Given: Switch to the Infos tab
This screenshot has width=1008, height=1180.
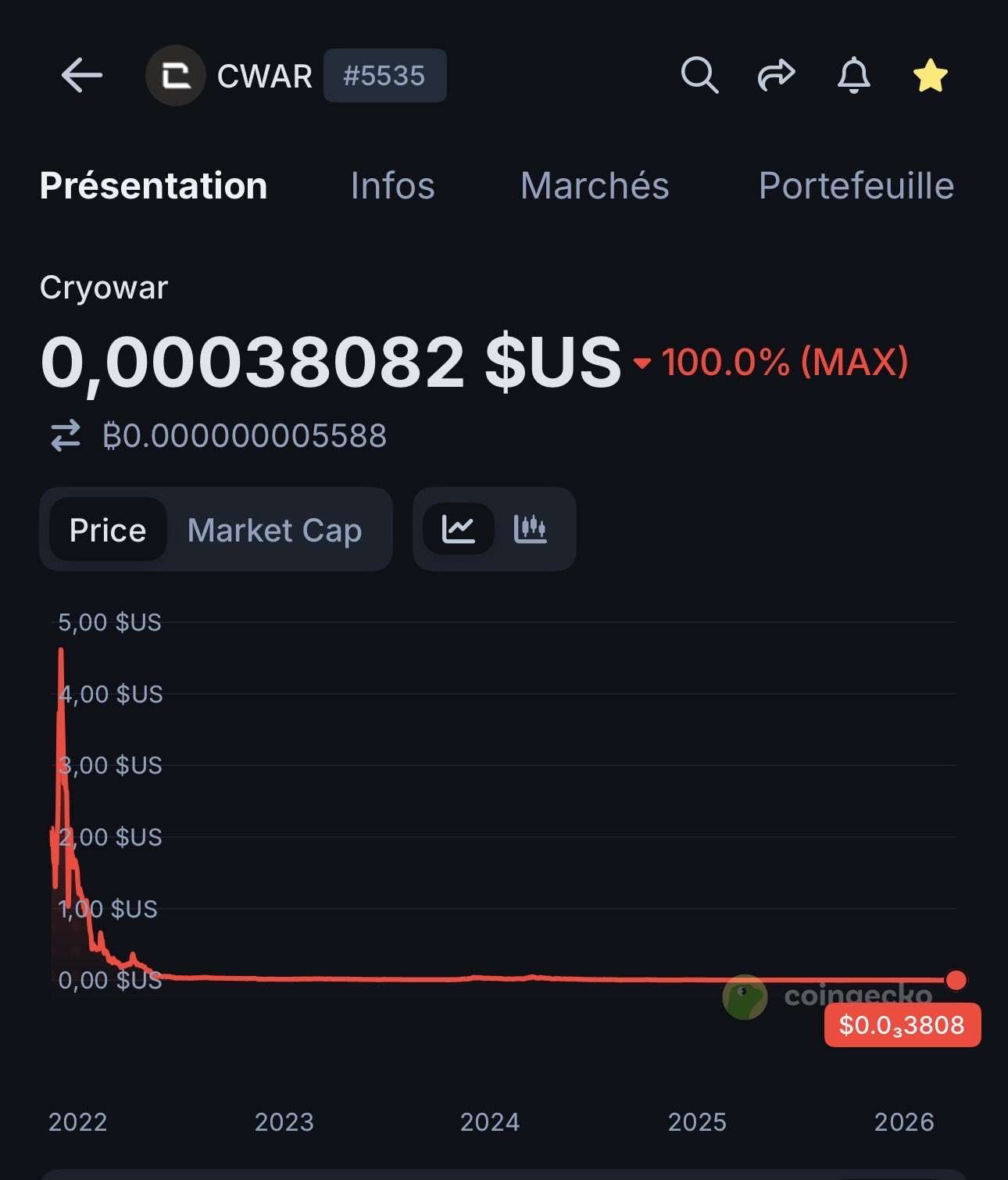Looking at the screenshot, I should pos(392,186).
